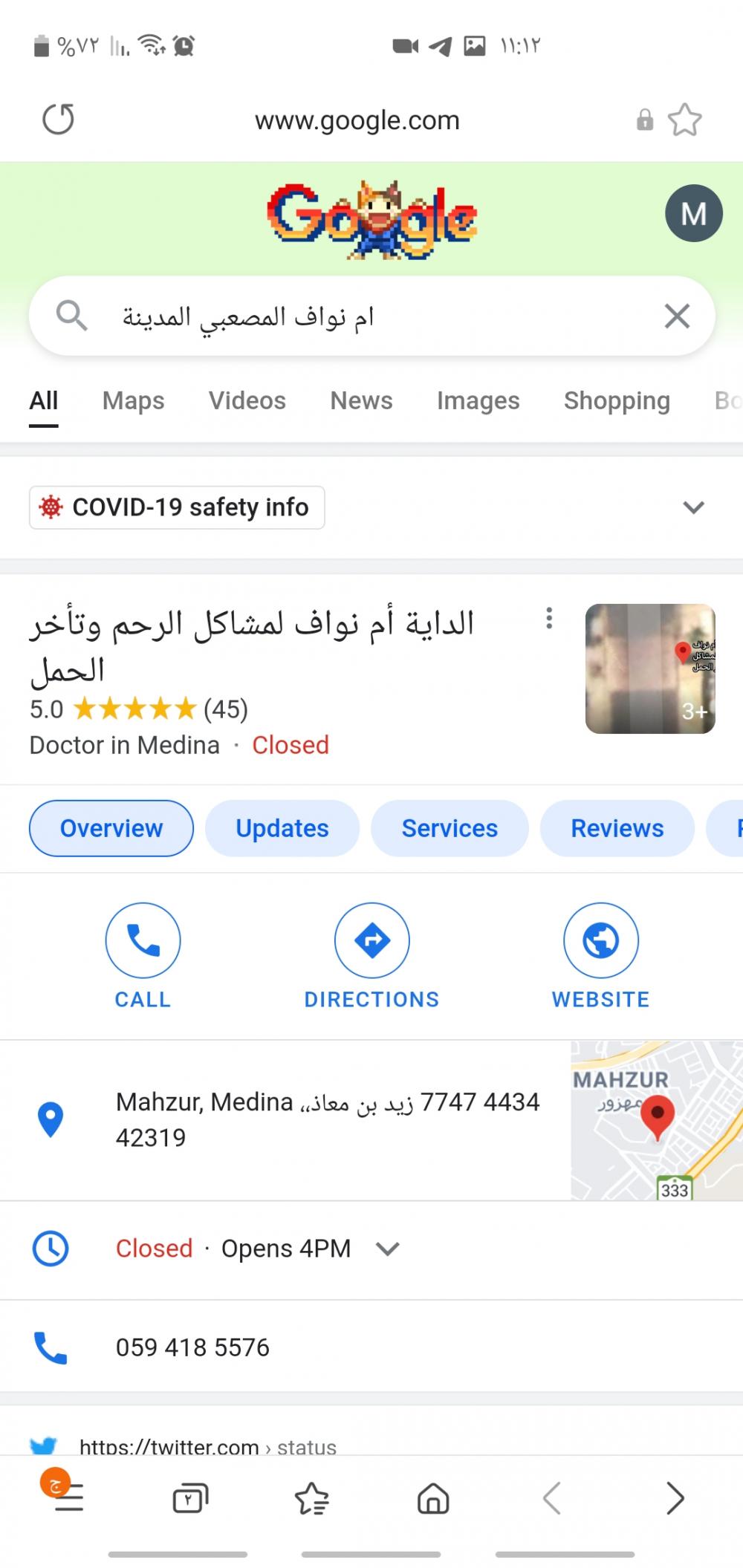View the business photos thumbnail
743x1568 pixels.
650,668
